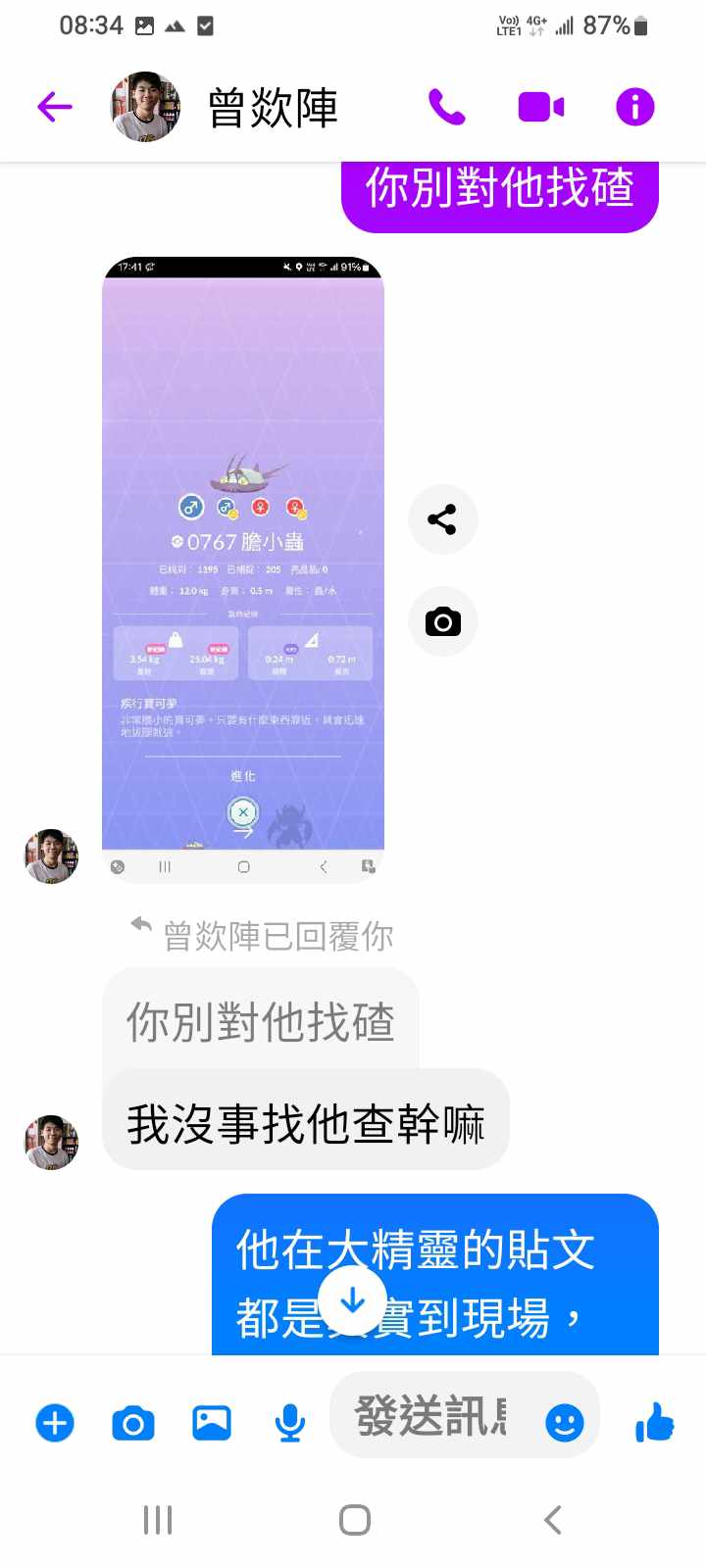Start a video call with 曾欻陣
Screen dimensions: 706x1568
540,107
